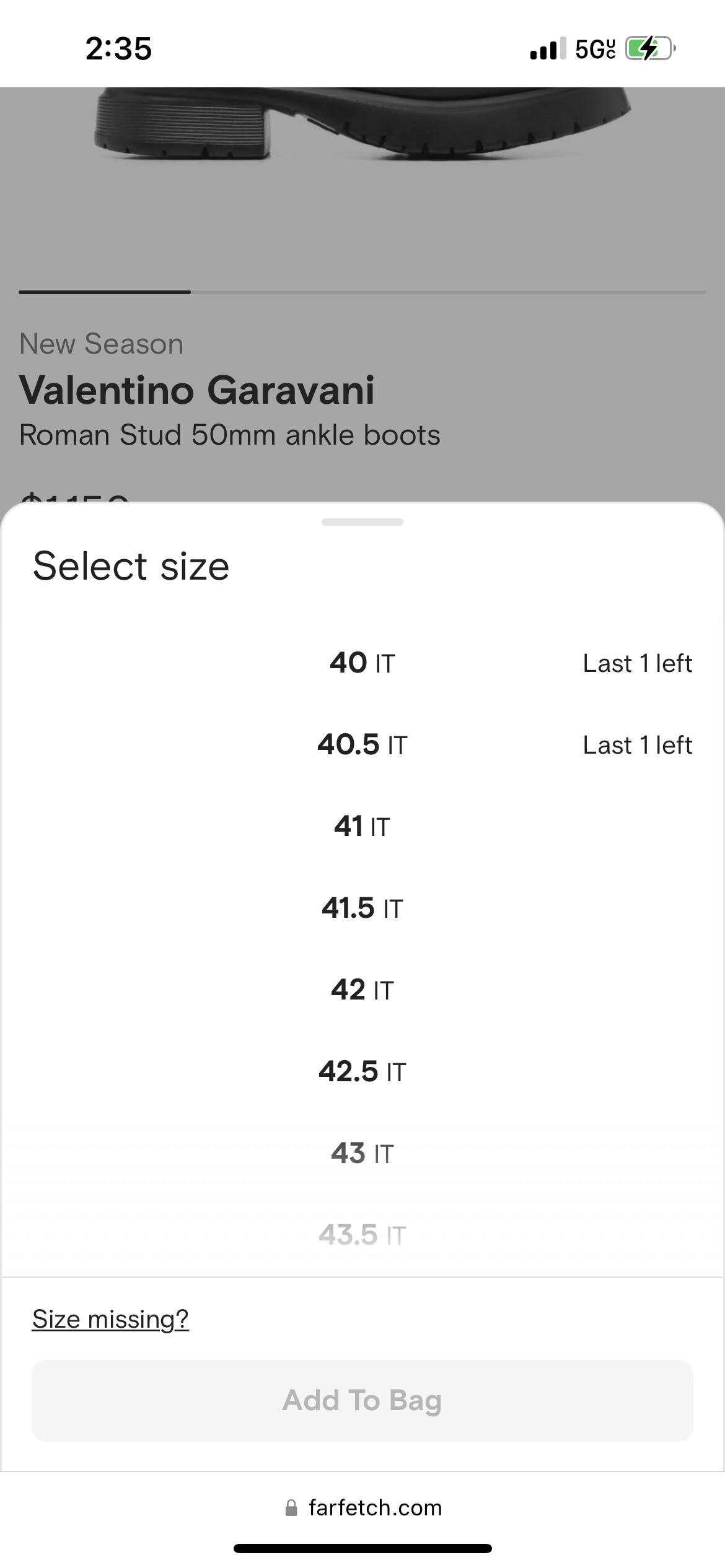
Task: Select size 43.5 IT
Action: 362,1235
